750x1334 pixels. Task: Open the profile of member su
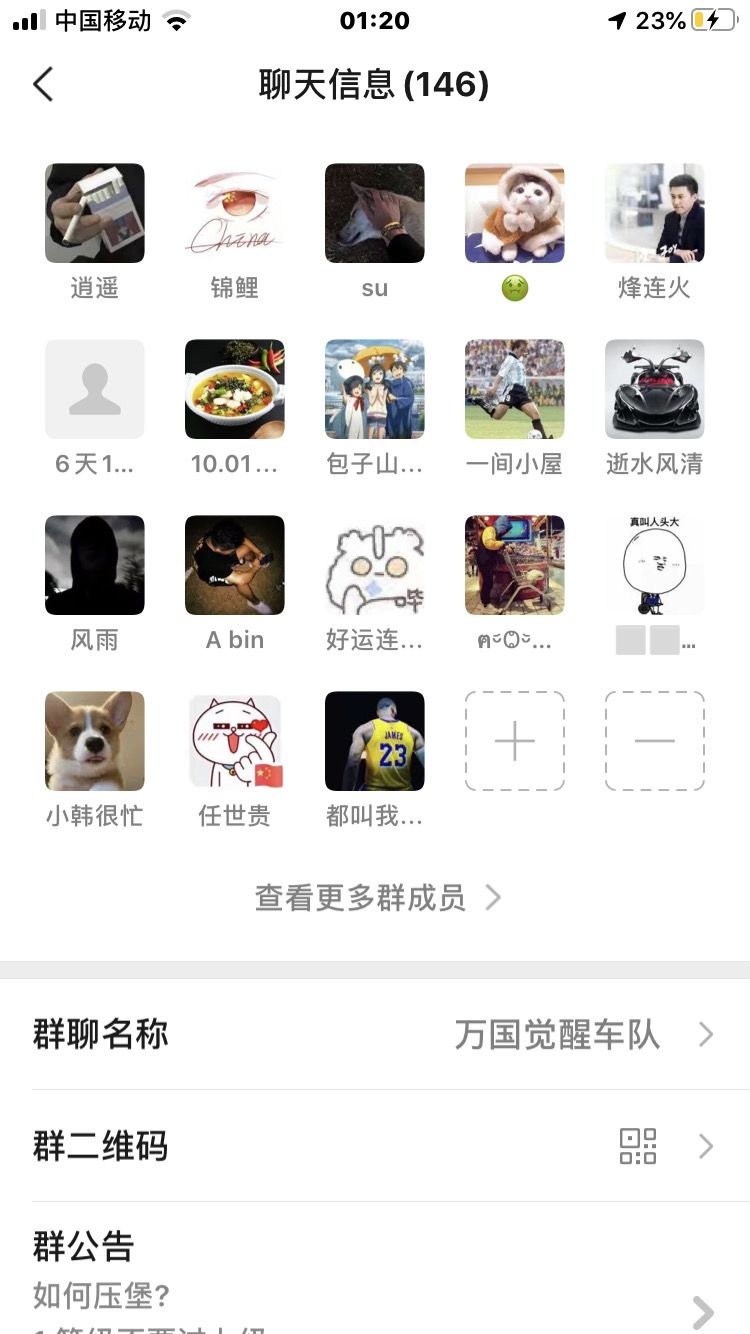point(375,213)
